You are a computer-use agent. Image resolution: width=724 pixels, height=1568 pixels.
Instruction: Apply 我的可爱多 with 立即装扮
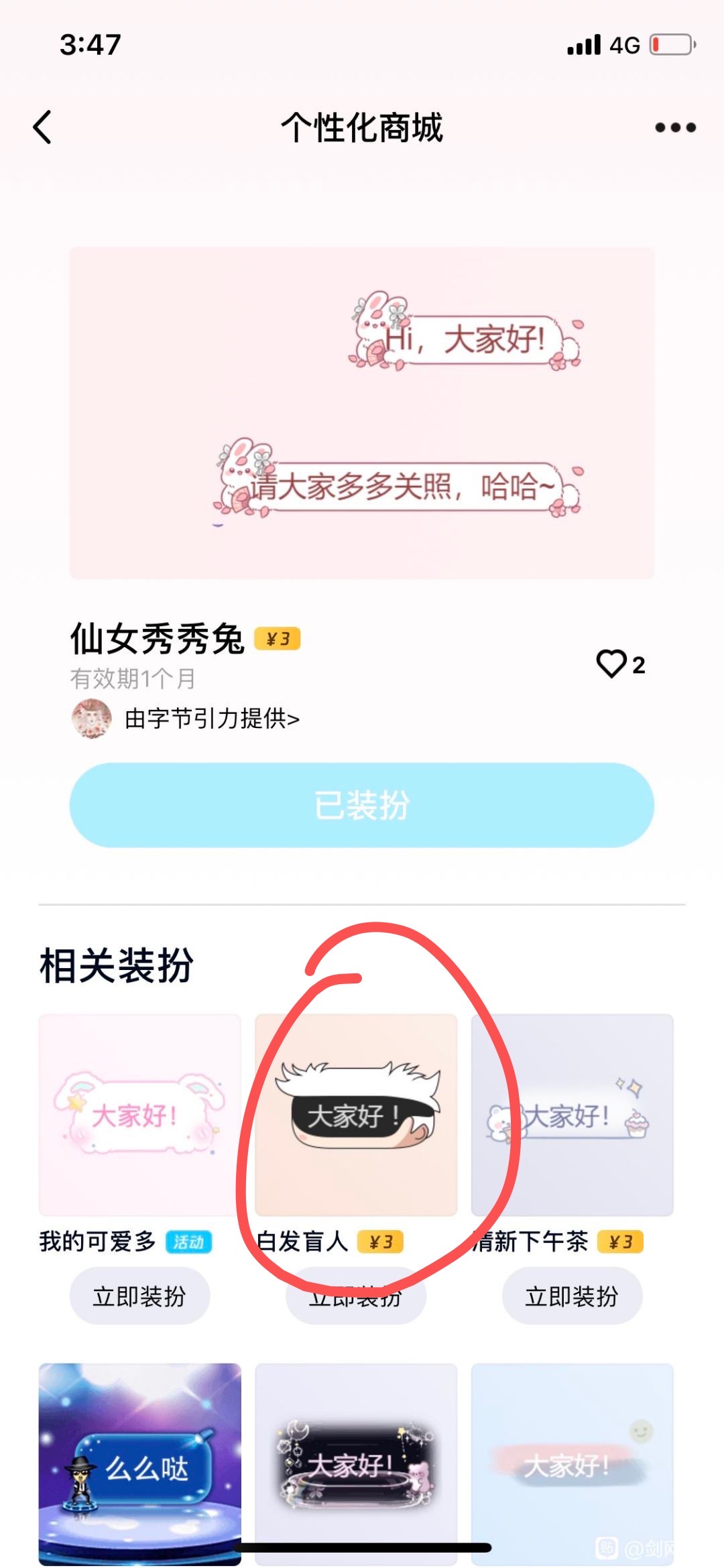click(x=140, y=1296)
